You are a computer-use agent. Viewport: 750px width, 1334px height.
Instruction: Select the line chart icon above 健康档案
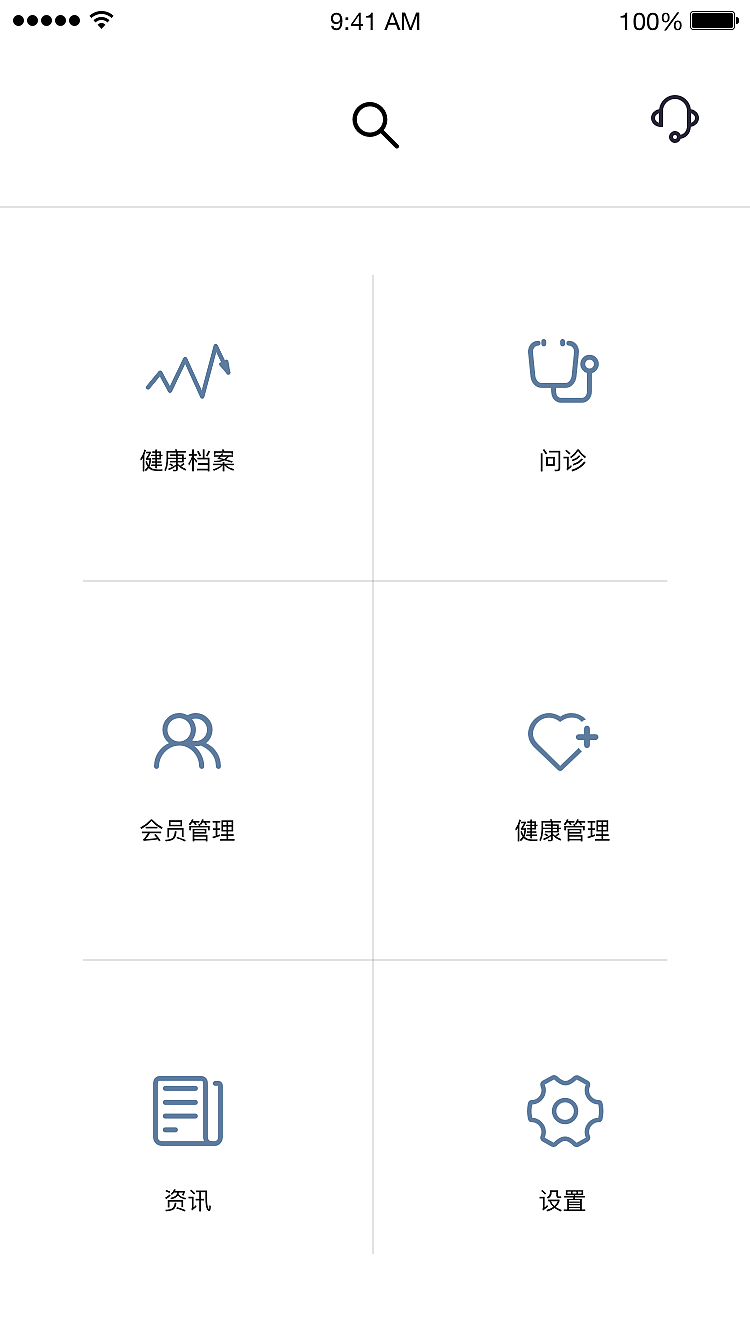tap(187, 370)
